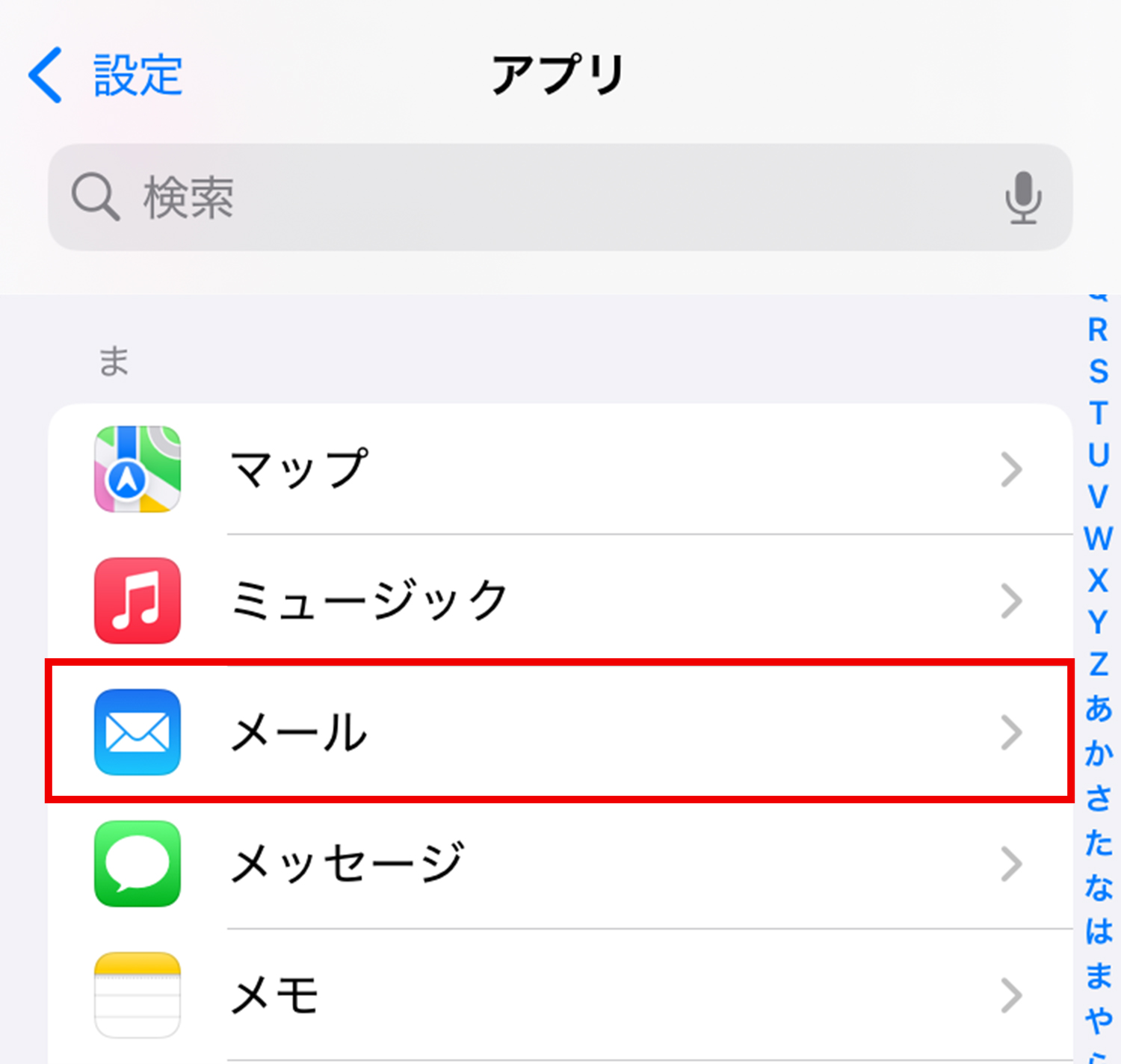Screen dimensions: 1121x1064
Task: Jump to index letter Z
Action: point(1097,664)
